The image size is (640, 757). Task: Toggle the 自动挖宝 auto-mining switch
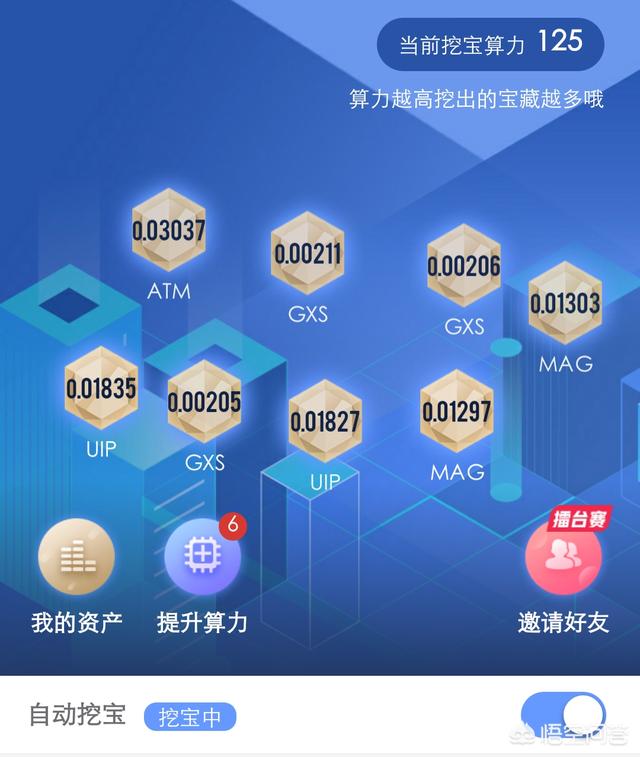pyautogui.click(x=564, y=715)
